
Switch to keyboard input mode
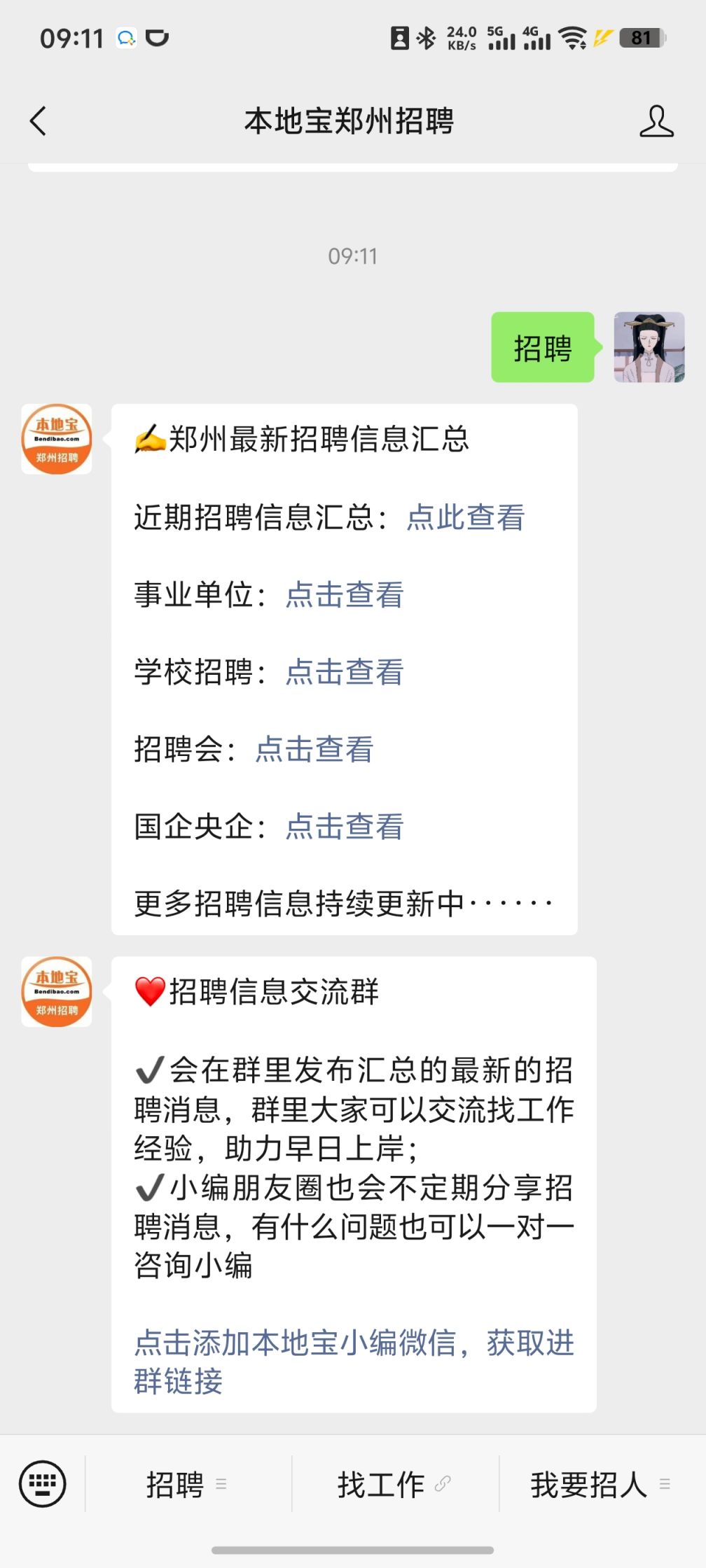tap(43, 1484)
